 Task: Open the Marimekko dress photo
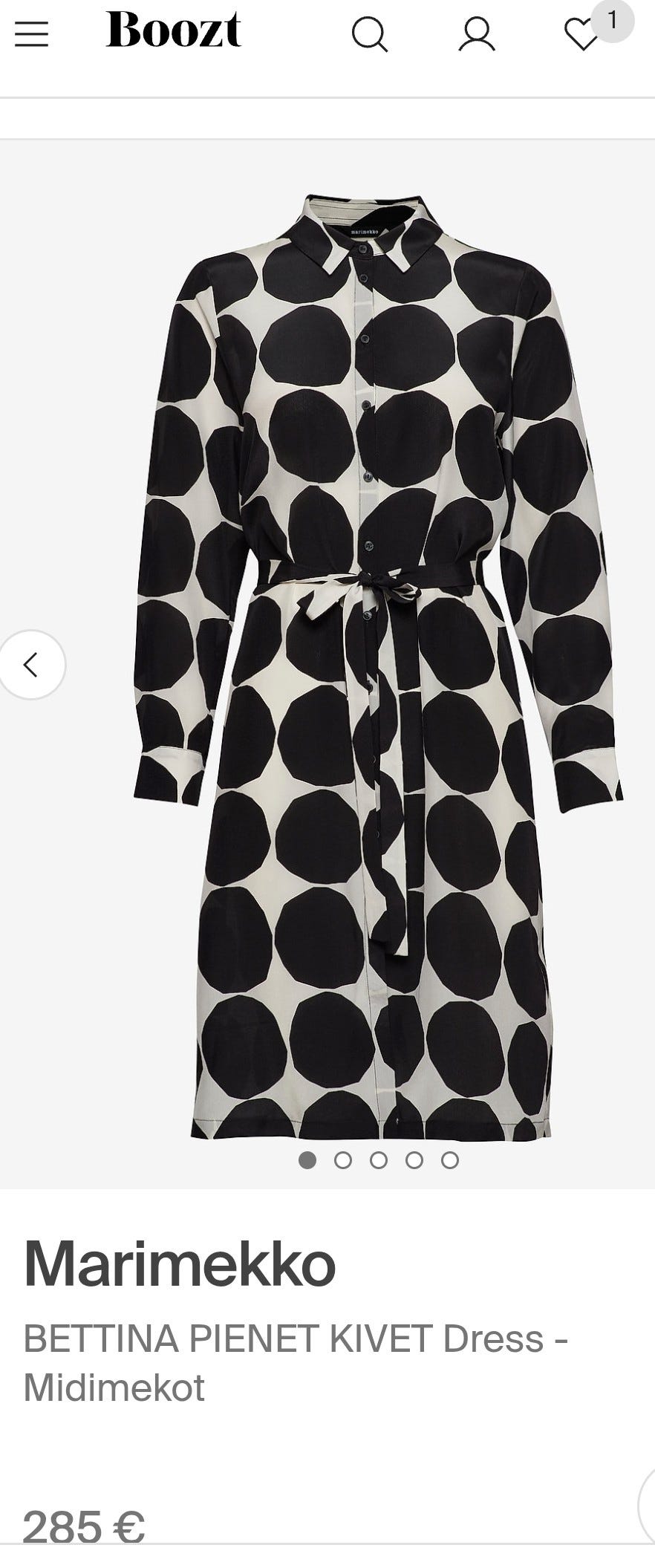click(379, 668)
